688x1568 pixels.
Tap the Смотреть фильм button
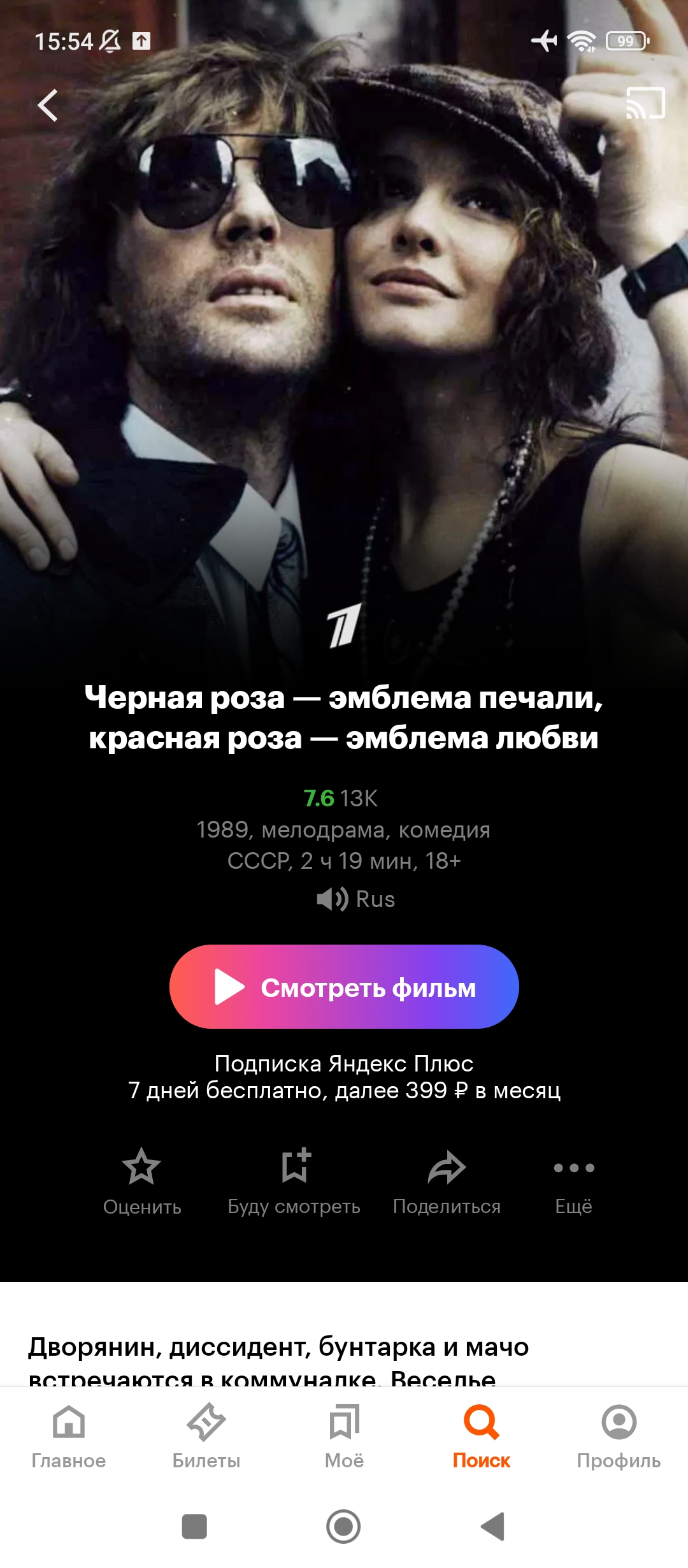344,987
